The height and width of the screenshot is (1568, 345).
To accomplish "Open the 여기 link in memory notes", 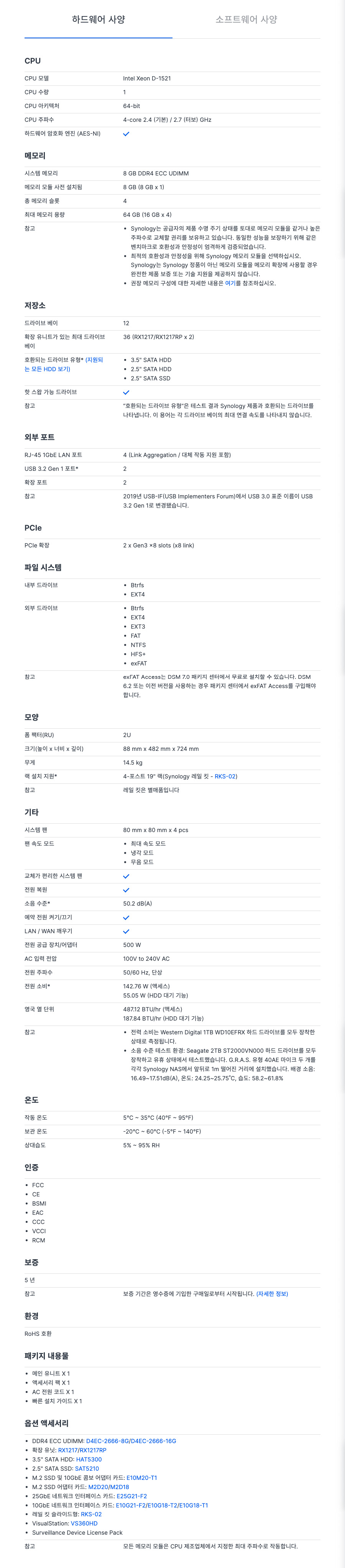I will coord(230,283).
